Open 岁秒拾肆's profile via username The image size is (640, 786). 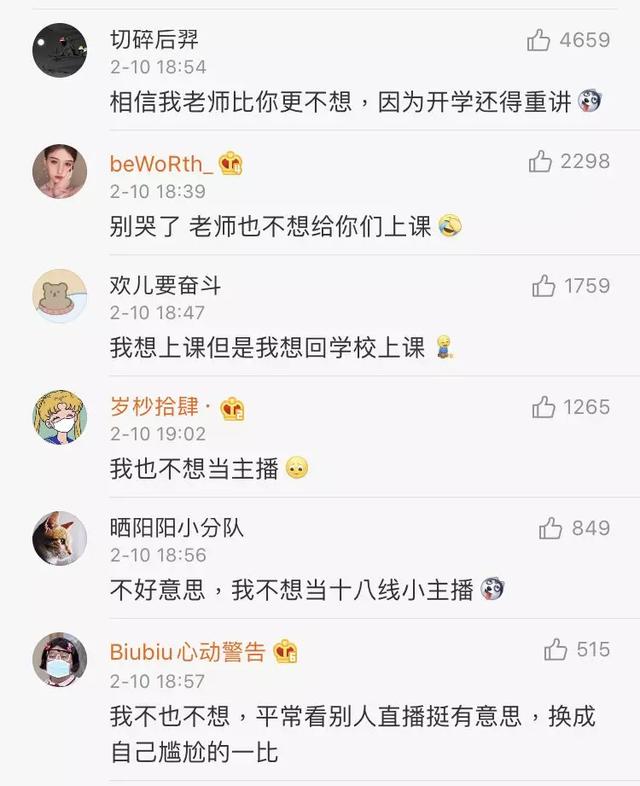pos(155,407)
